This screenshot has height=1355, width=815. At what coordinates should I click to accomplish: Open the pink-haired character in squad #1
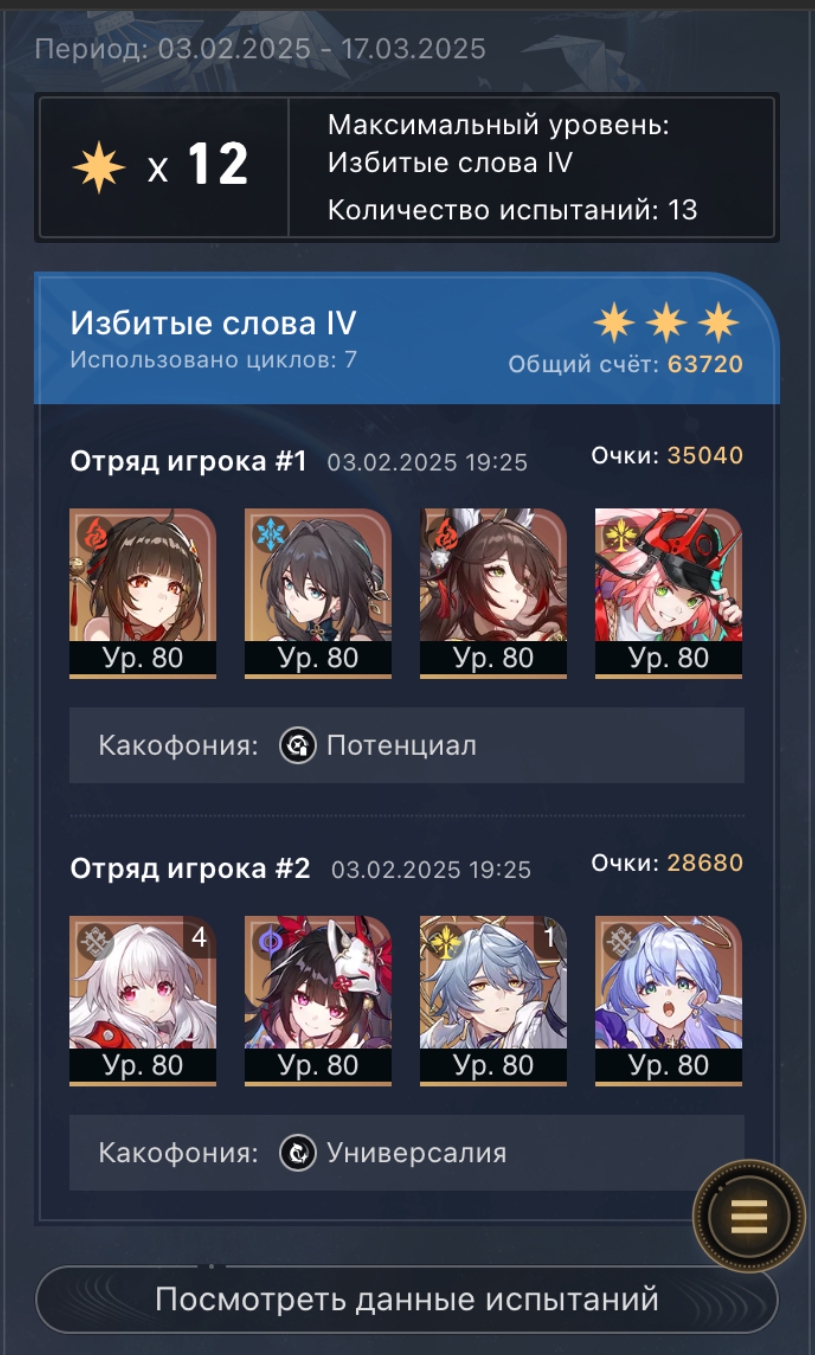(x=669, y=593)
